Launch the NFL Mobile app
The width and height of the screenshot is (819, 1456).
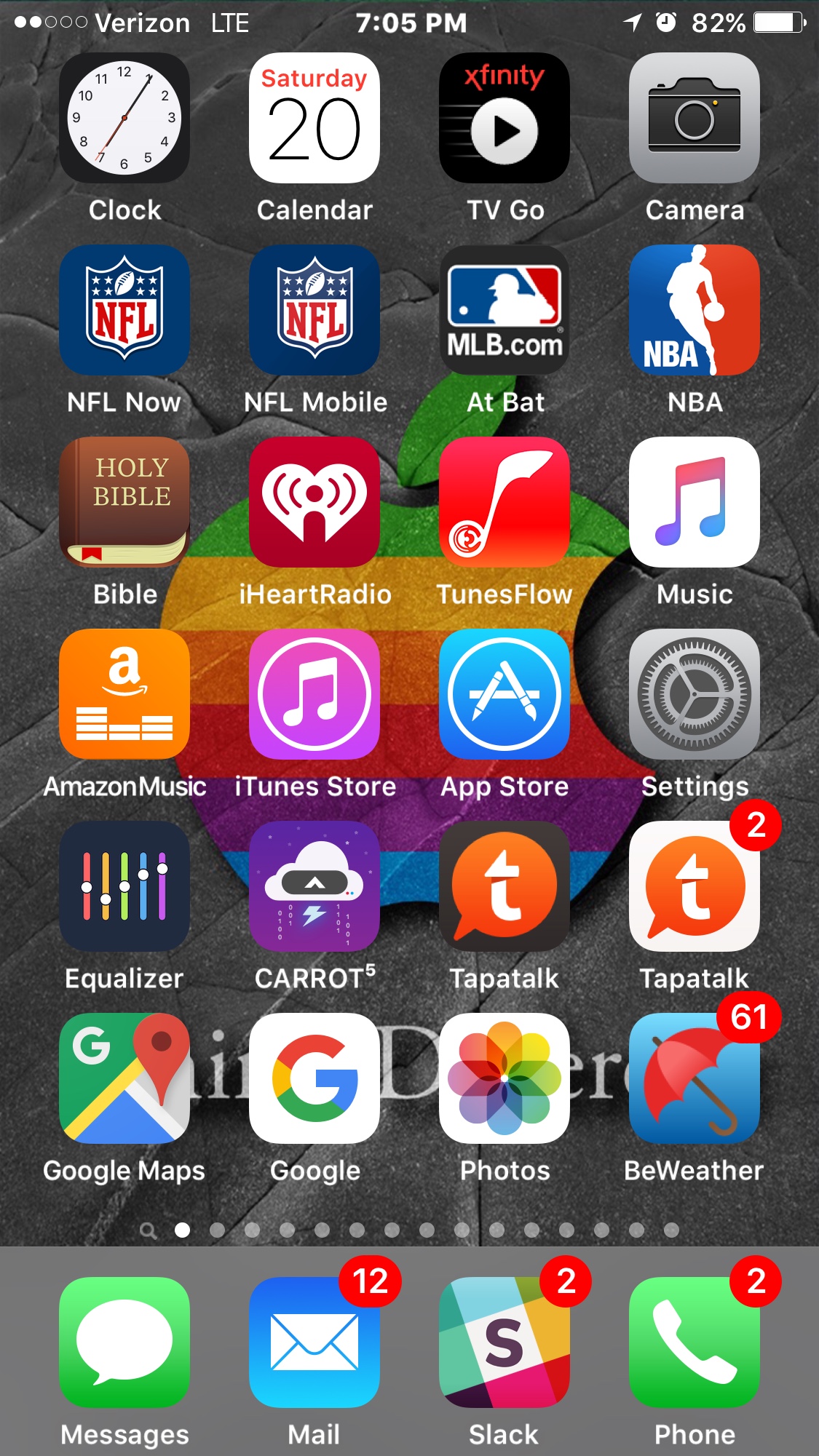(x=314, y=310)
